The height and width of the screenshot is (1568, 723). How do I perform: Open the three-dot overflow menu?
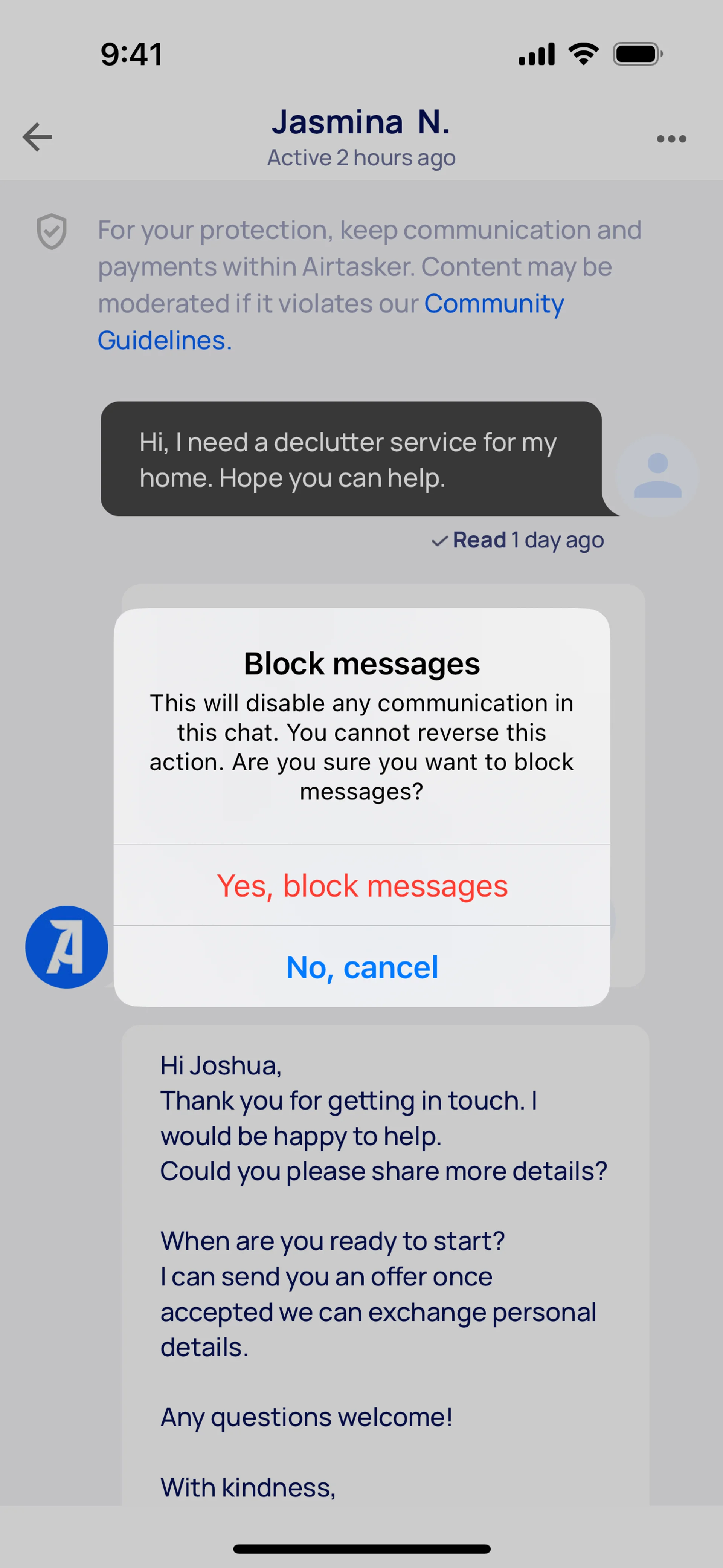[x=671, y=139]
